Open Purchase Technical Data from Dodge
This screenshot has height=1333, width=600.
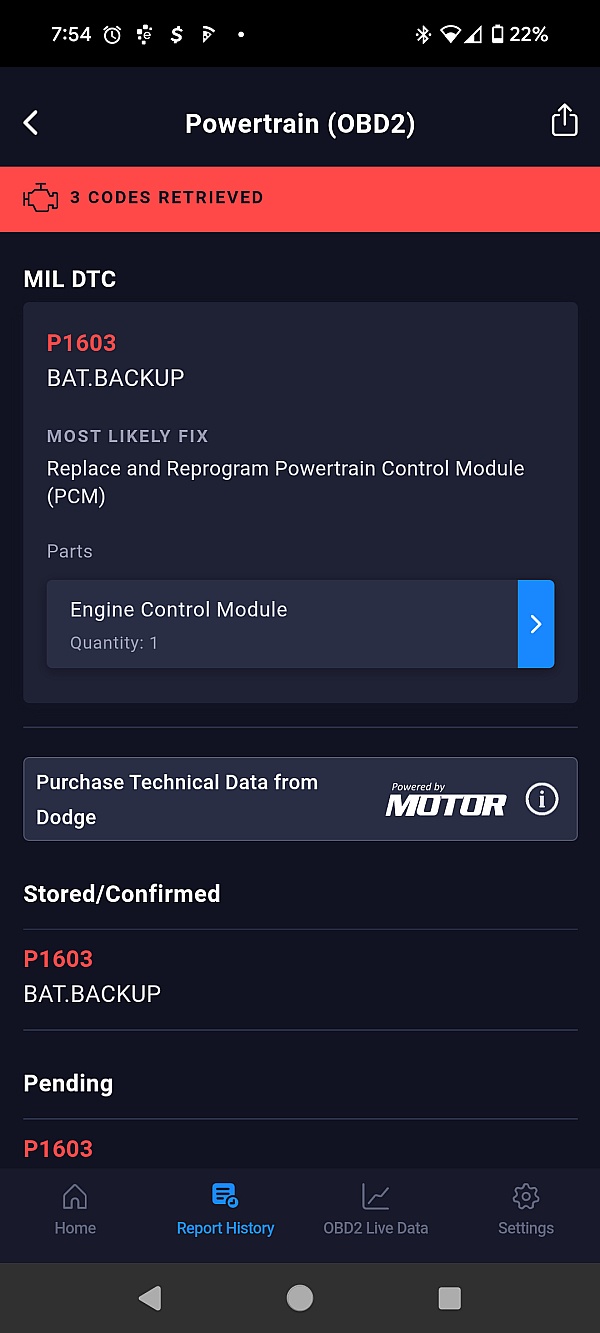200,799
